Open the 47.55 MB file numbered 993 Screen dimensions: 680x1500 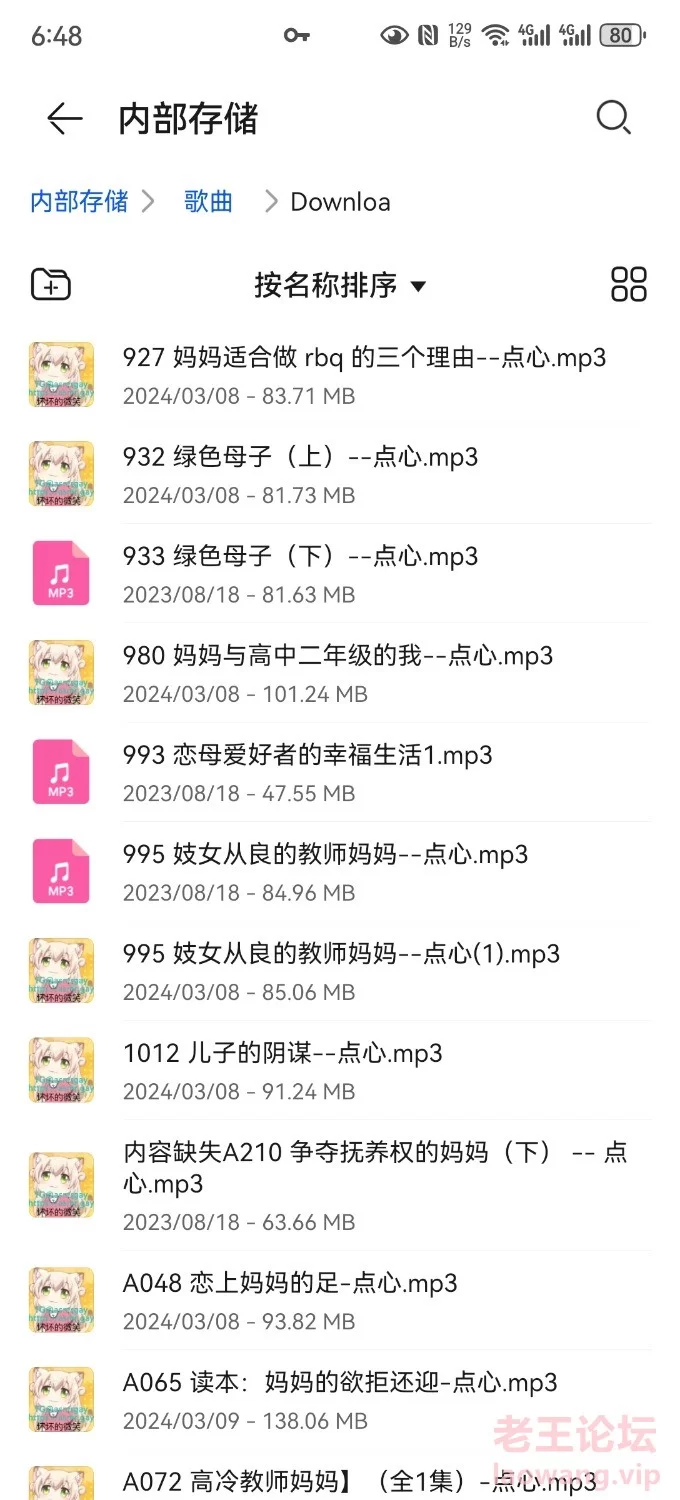tap(307, 772)
